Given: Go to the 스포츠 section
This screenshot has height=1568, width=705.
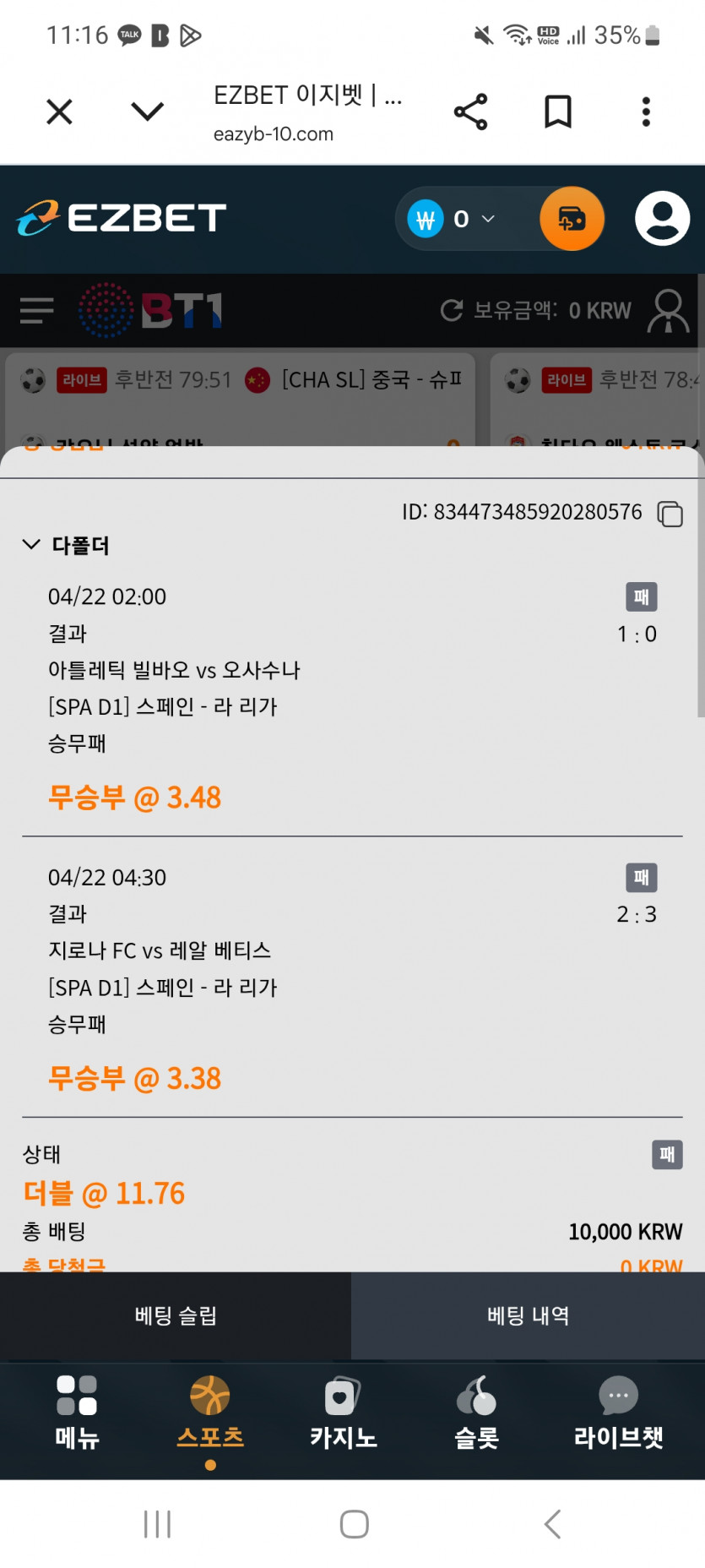Looking at the screenshot, I should pos(210,1413).
